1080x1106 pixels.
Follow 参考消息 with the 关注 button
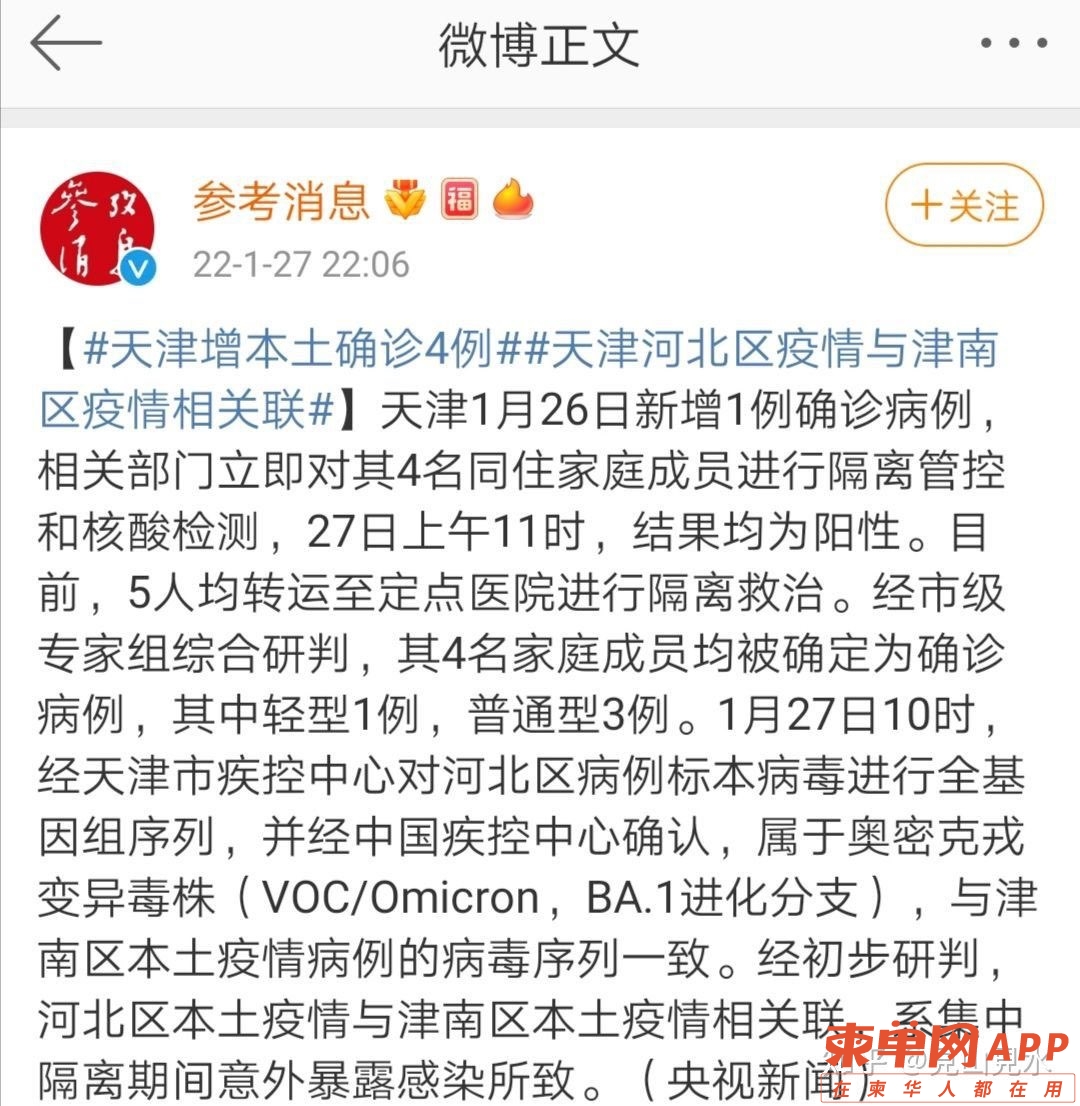[964, 205]
